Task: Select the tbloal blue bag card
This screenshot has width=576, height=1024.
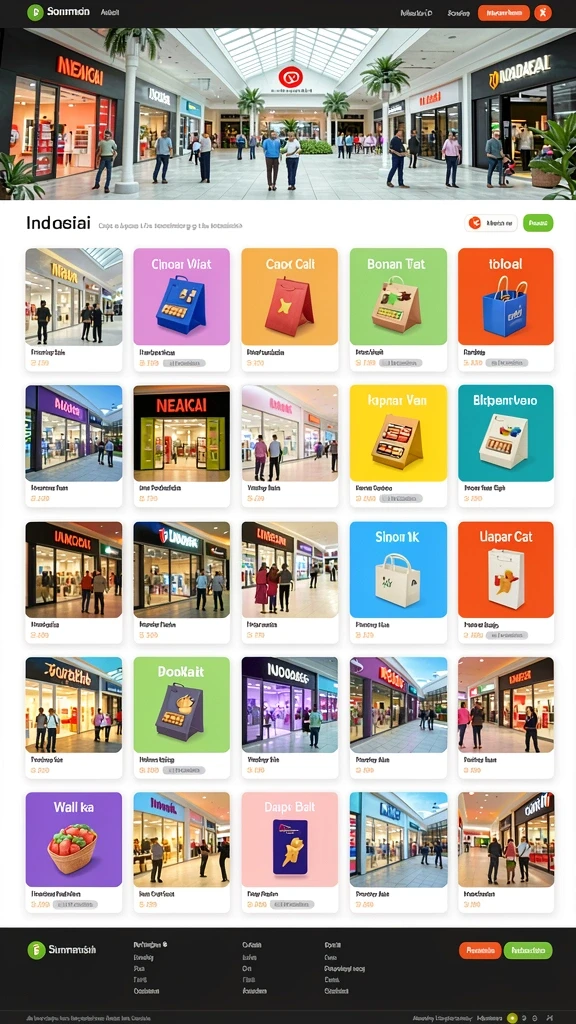Action: click(505, 310)
